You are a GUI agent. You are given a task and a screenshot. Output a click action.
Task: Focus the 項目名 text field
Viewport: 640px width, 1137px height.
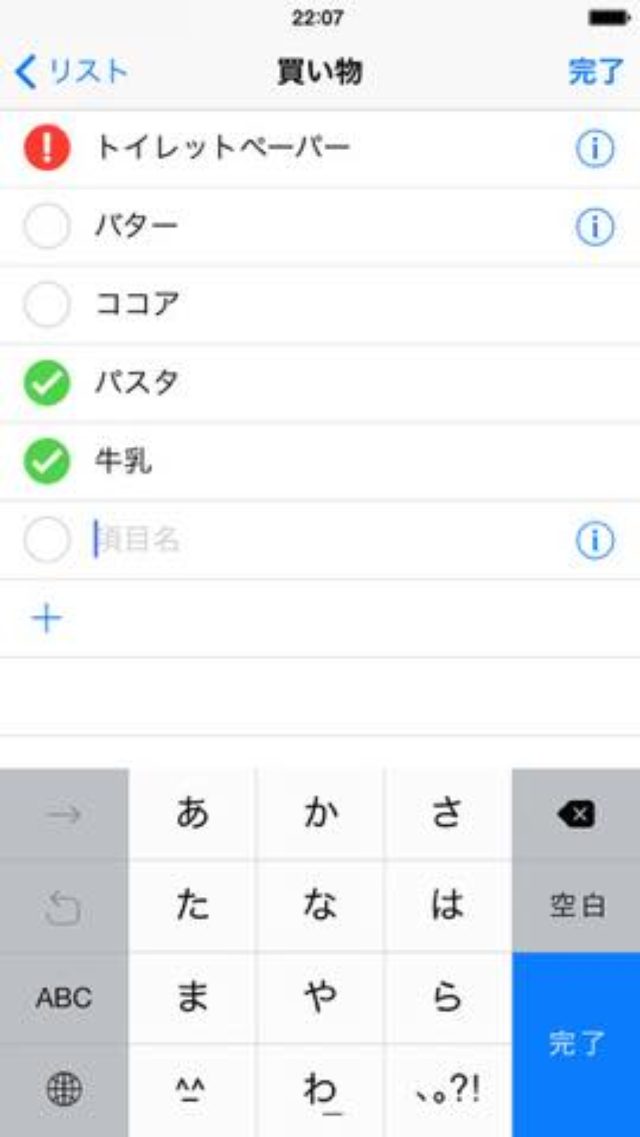tap(300, 540)
